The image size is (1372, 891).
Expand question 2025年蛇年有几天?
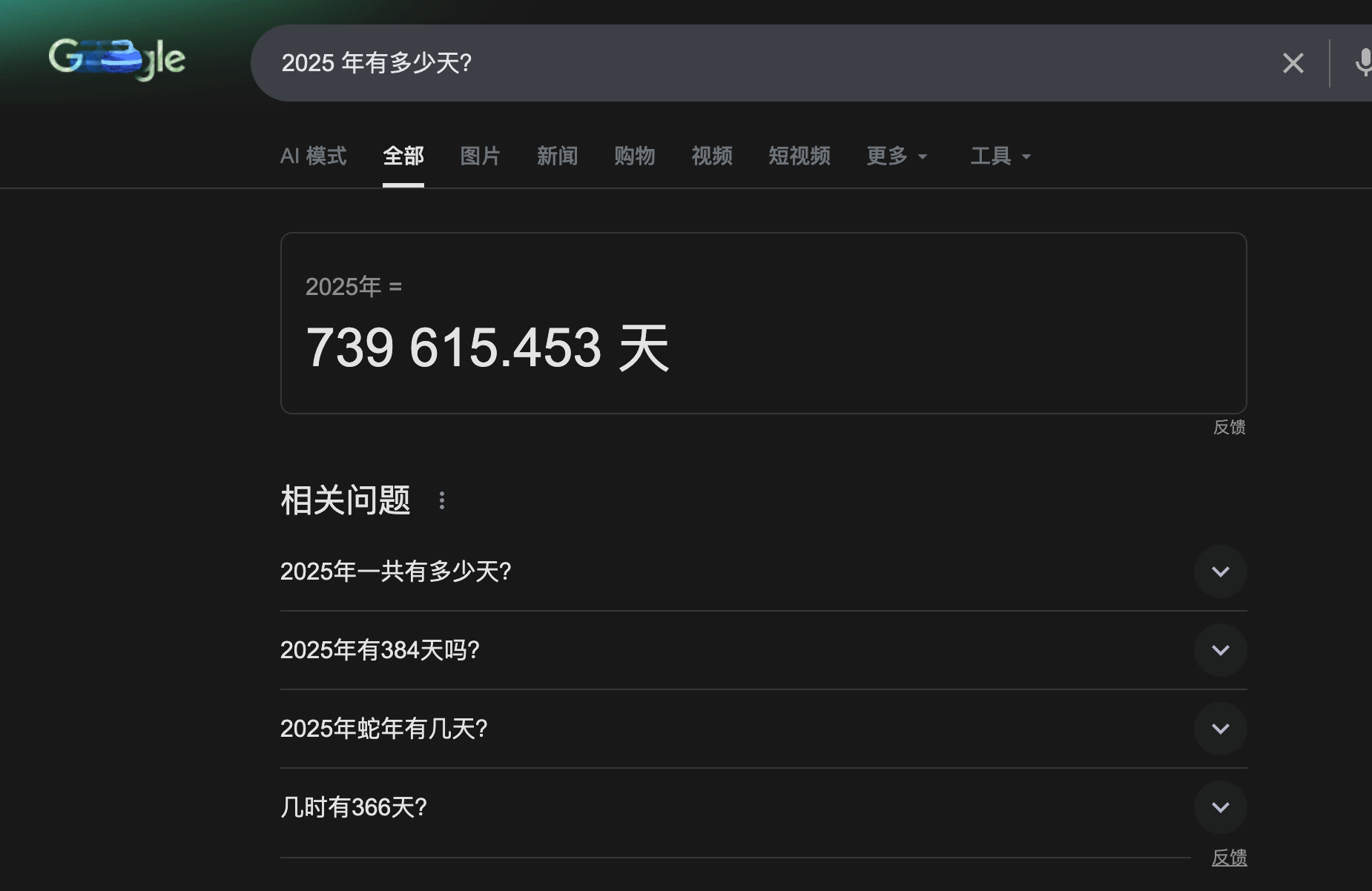764,729
